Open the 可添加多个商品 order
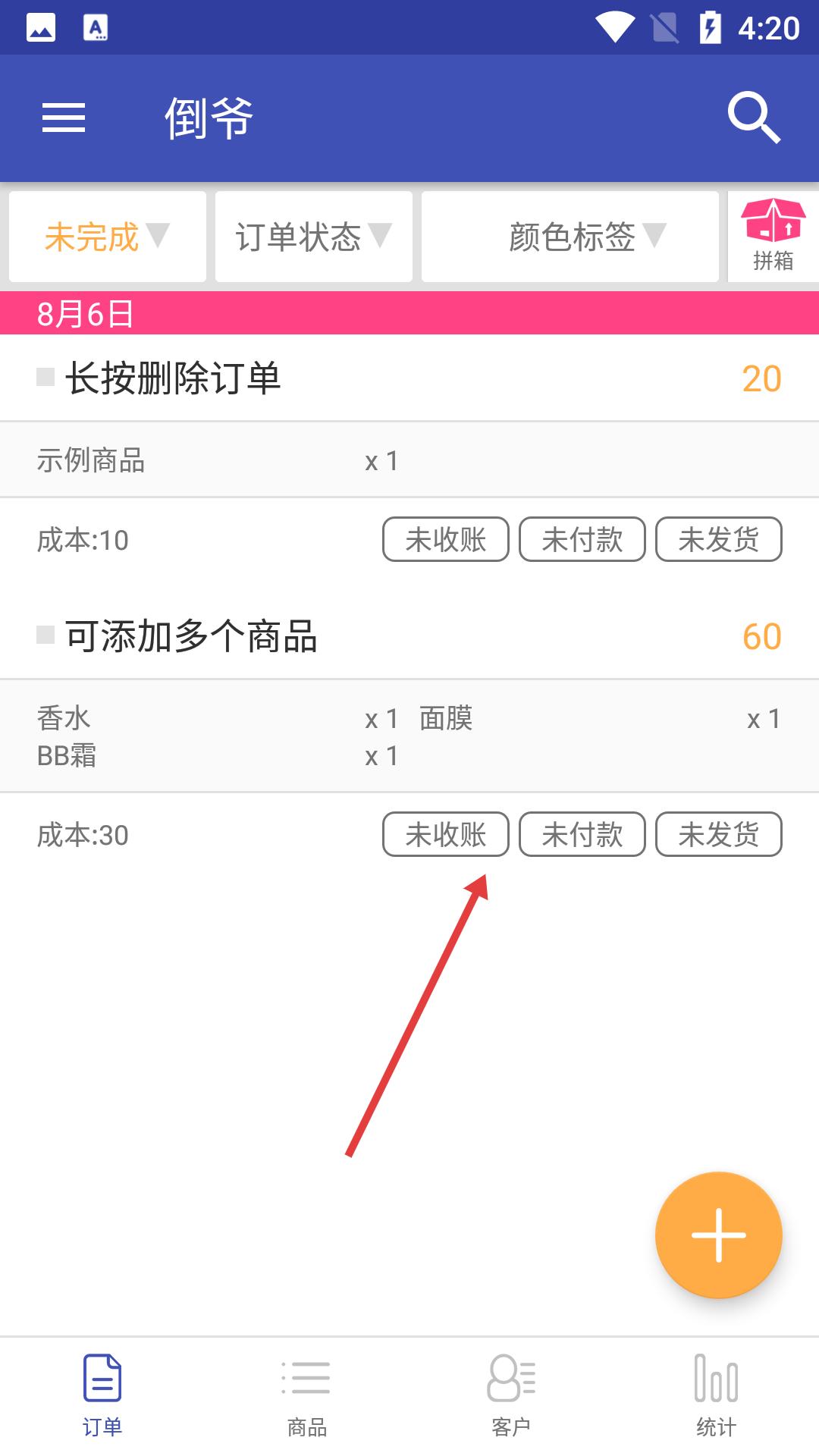Image resolution: width=819 pixels, height=1456 pixels. pos(191,635)
